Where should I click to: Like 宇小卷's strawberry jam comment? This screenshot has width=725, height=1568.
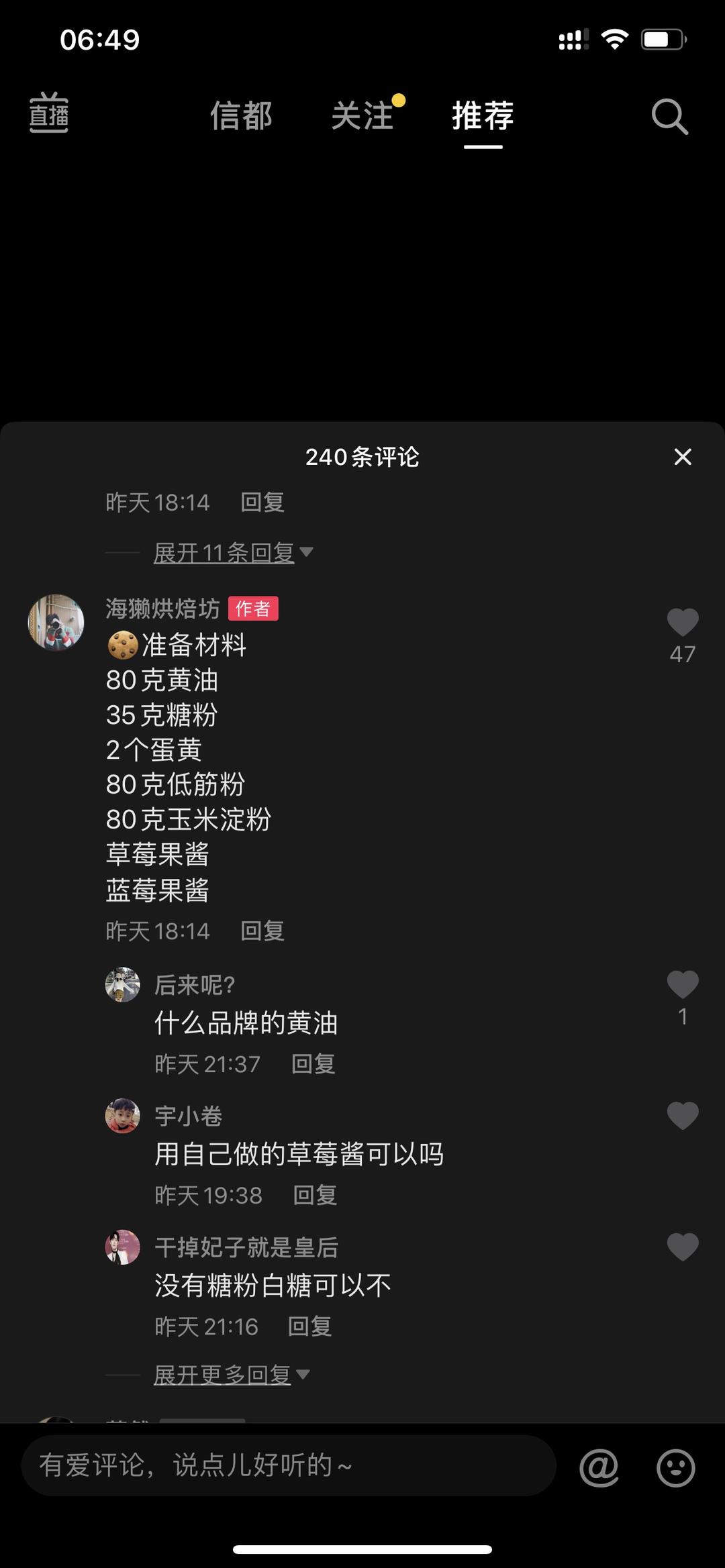tap(683, 1116)
